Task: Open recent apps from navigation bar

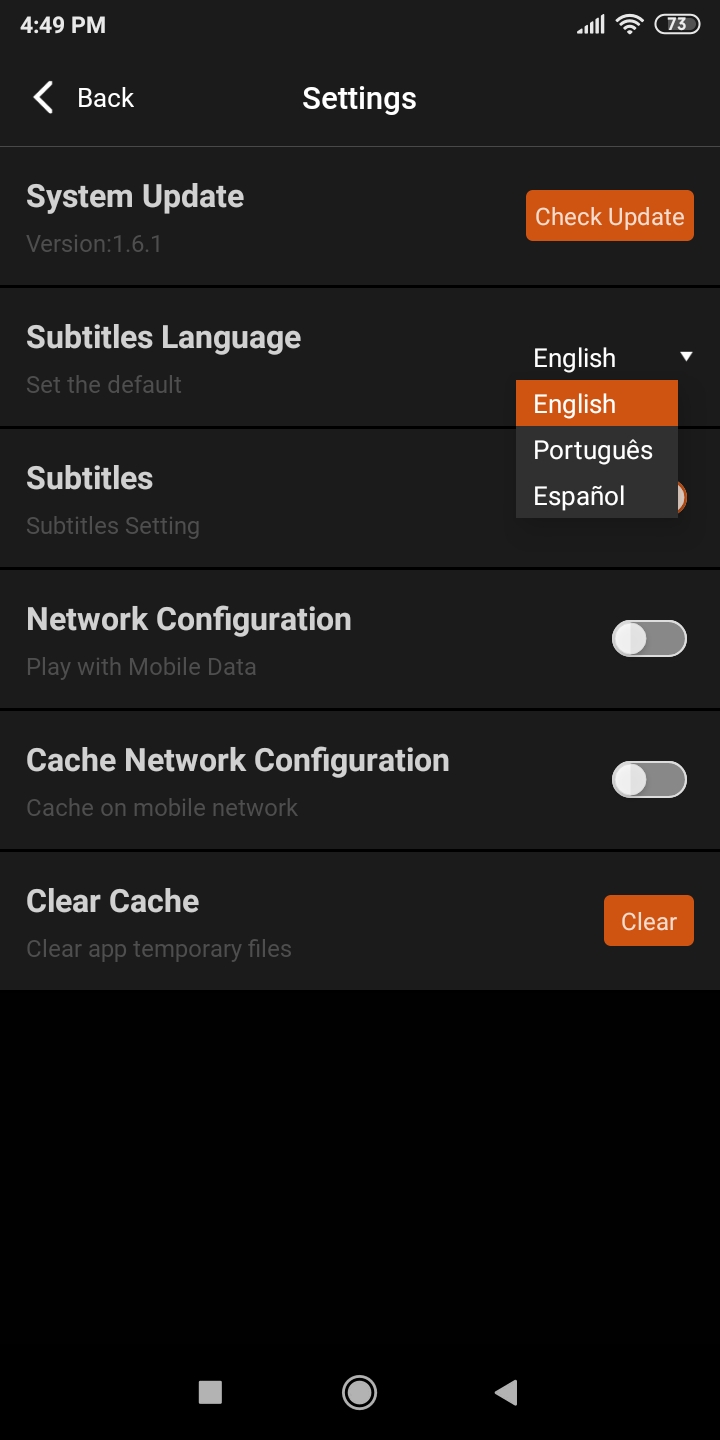Action: point(210,1392)
